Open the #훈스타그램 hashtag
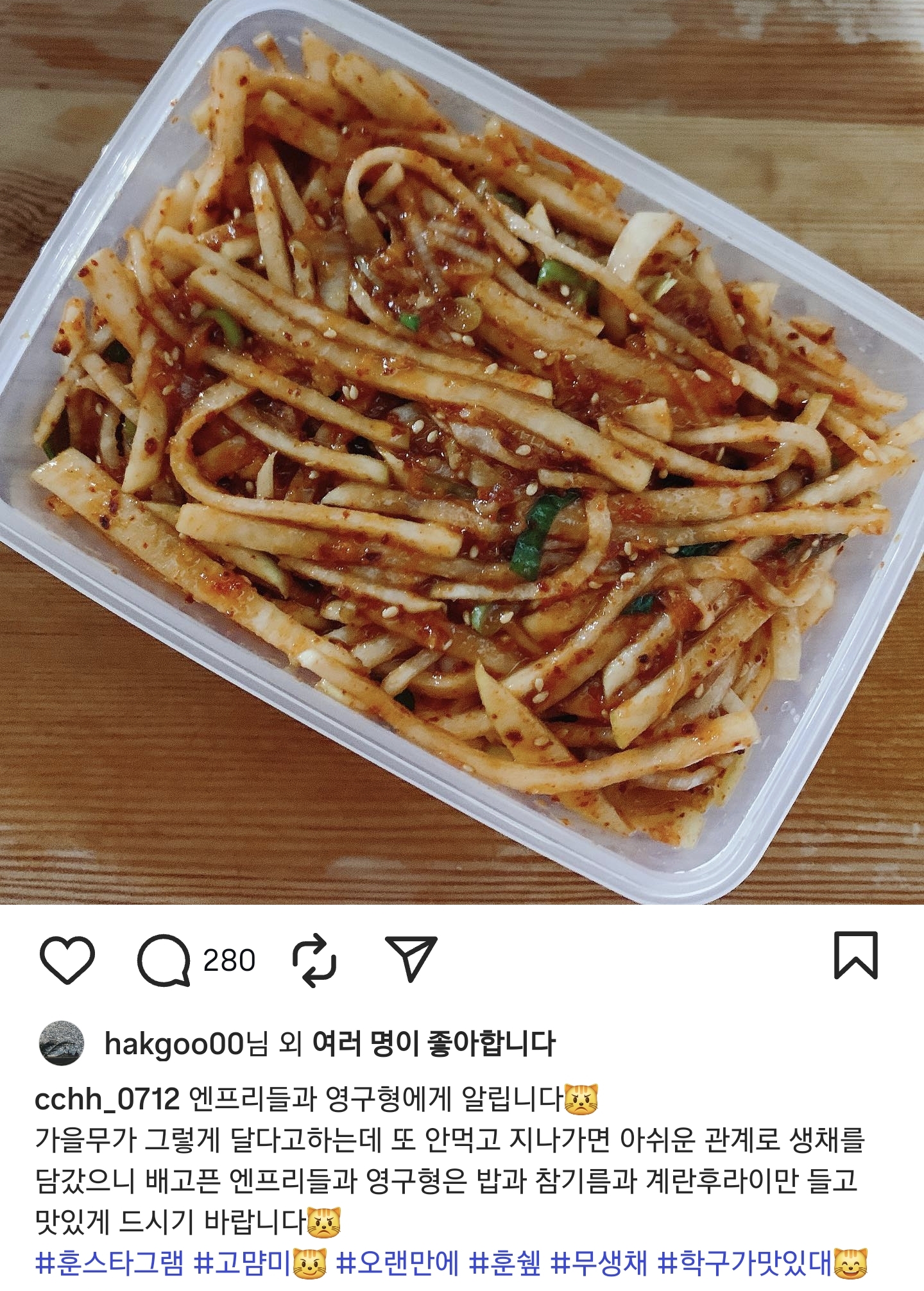Viewport: 924px width, 1291px height. [x=110, y=1263]
